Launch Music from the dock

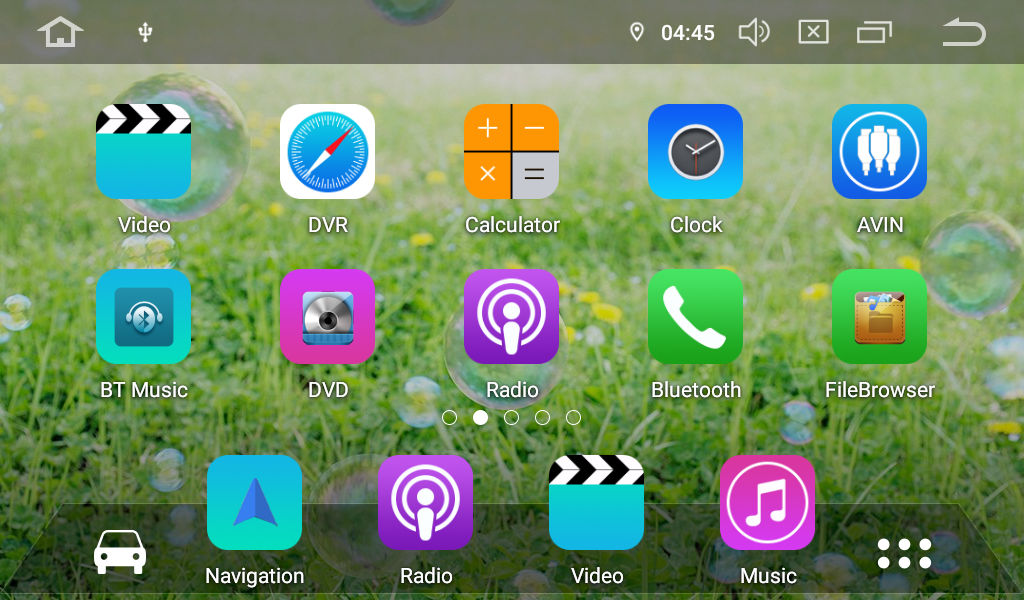click(x=767, y=503)
